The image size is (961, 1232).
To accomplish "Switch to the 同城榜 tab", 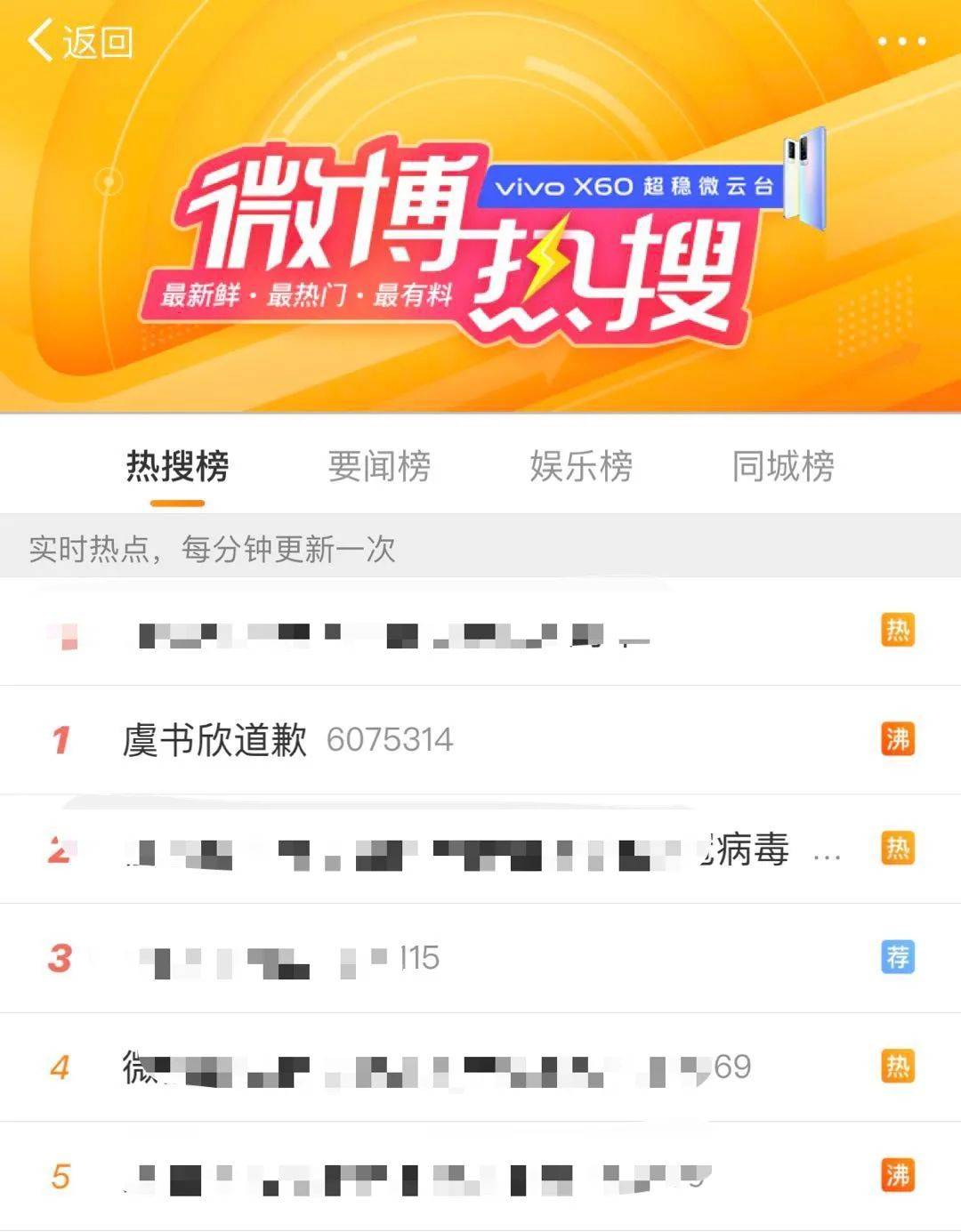I will click(783, 466).
